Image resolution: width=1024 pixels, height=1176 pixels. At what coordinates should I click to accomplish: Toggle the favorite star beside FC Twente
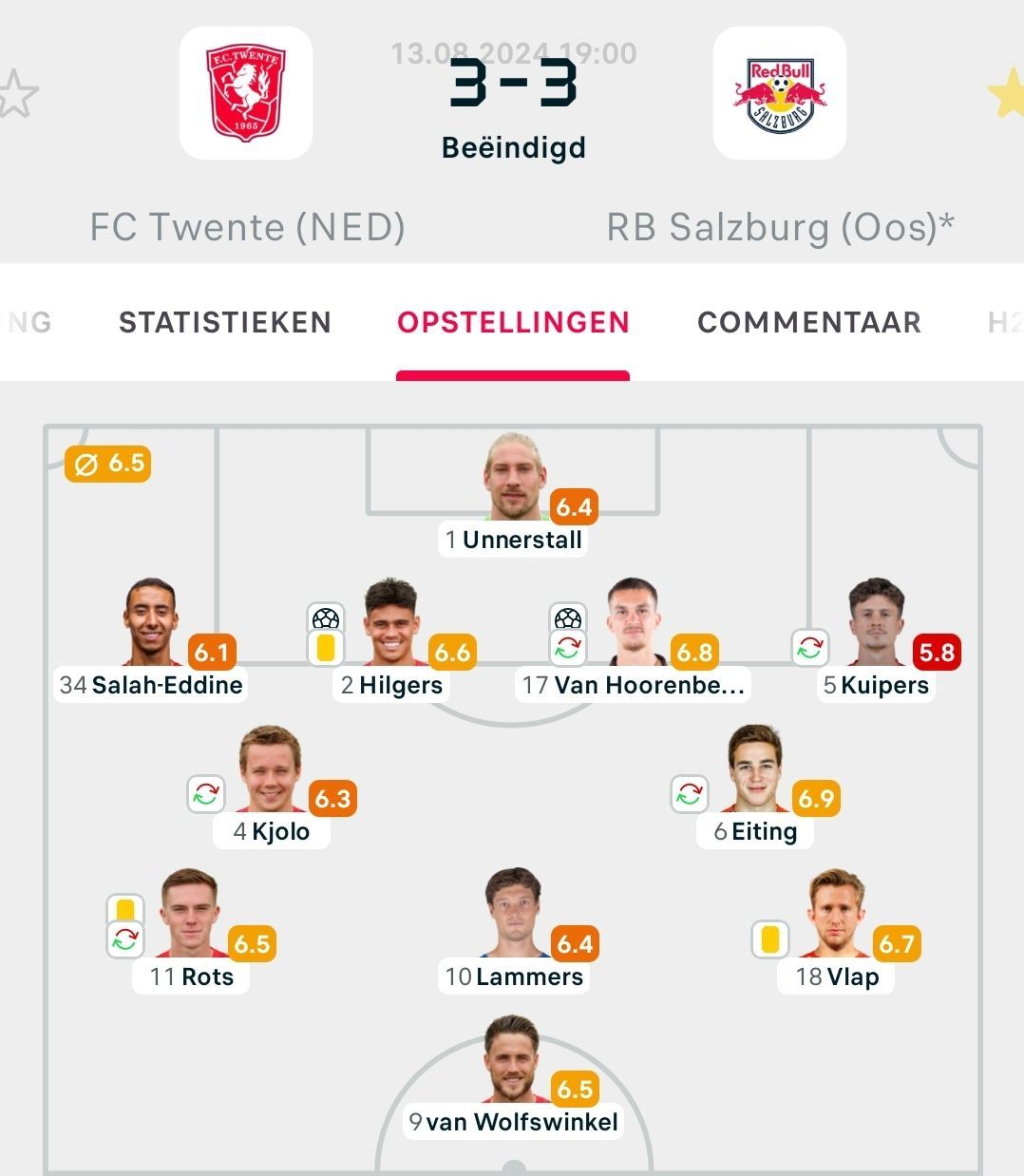[x=17, y=95]
